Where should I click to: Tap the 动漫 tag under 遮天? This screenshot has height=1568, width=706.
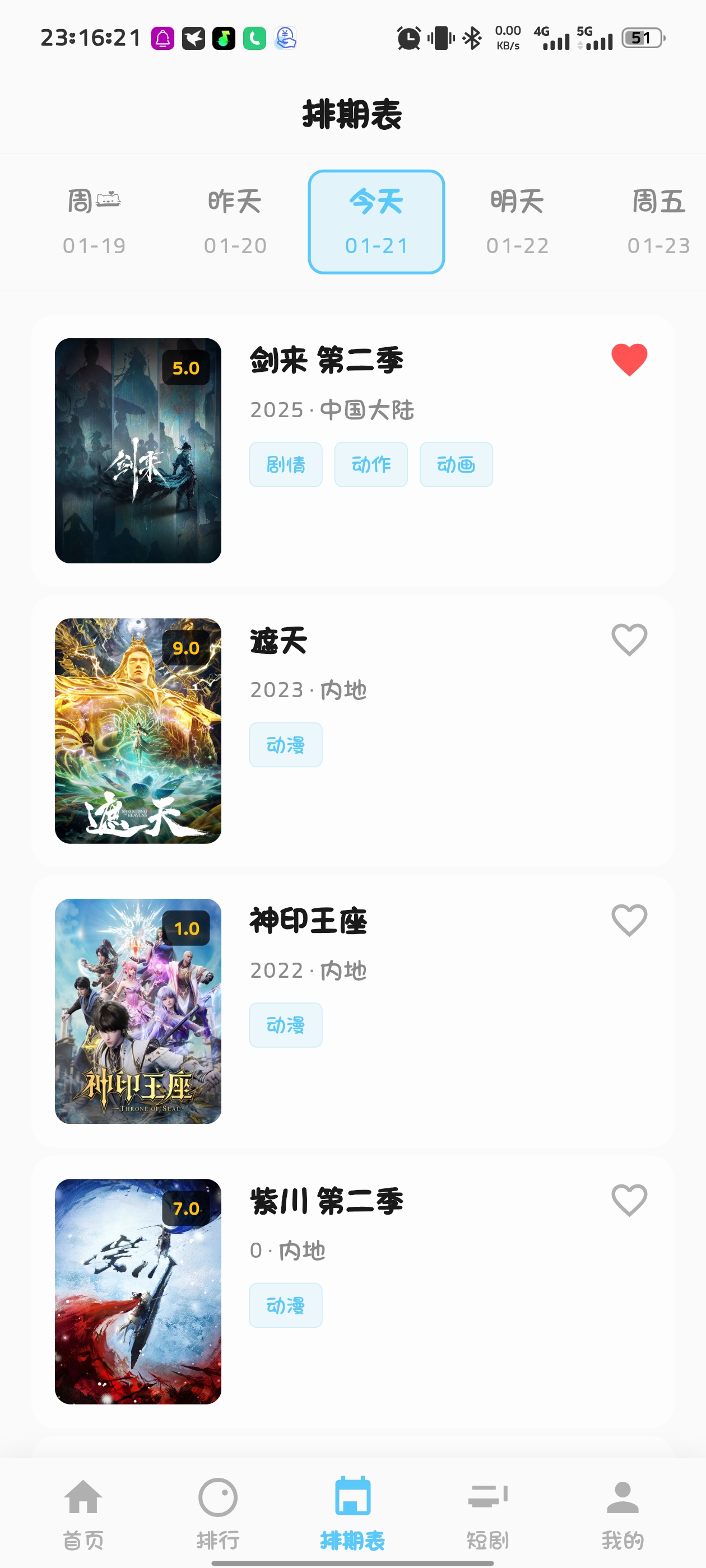pyautogui.click(x=285, y=744)
